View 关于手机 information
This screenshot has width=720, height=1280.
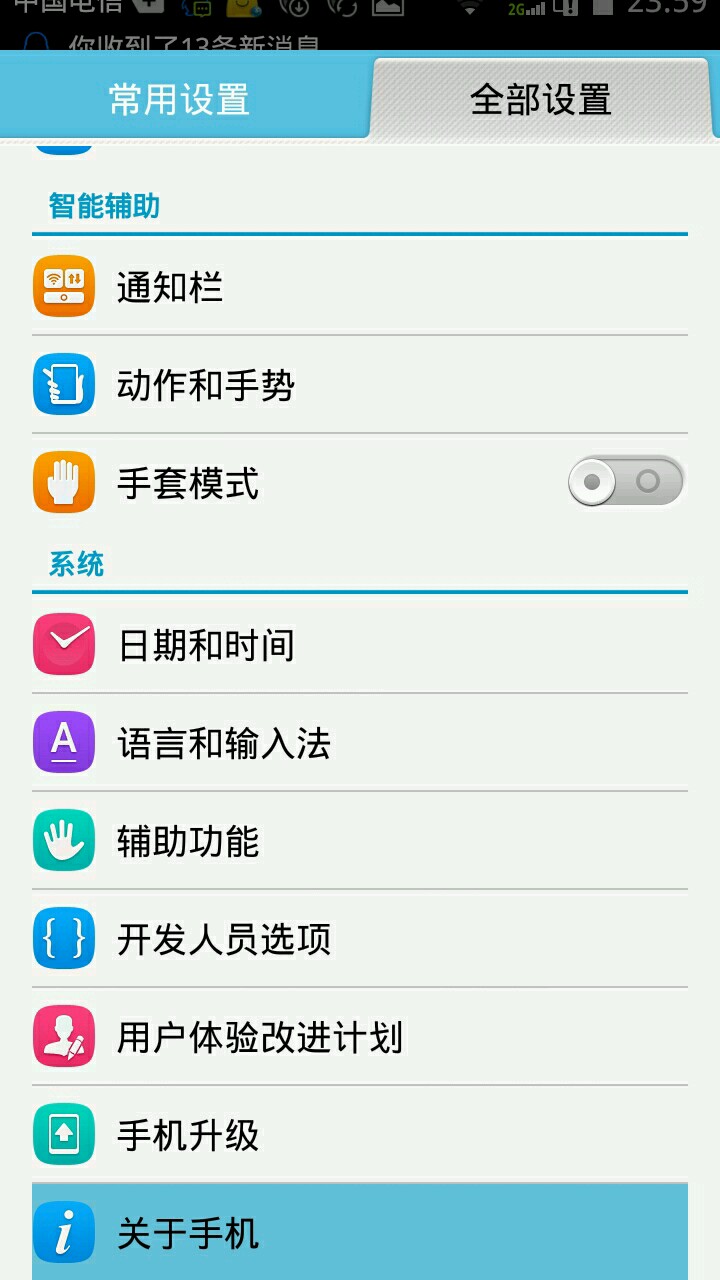click(x=360, y=1233)
